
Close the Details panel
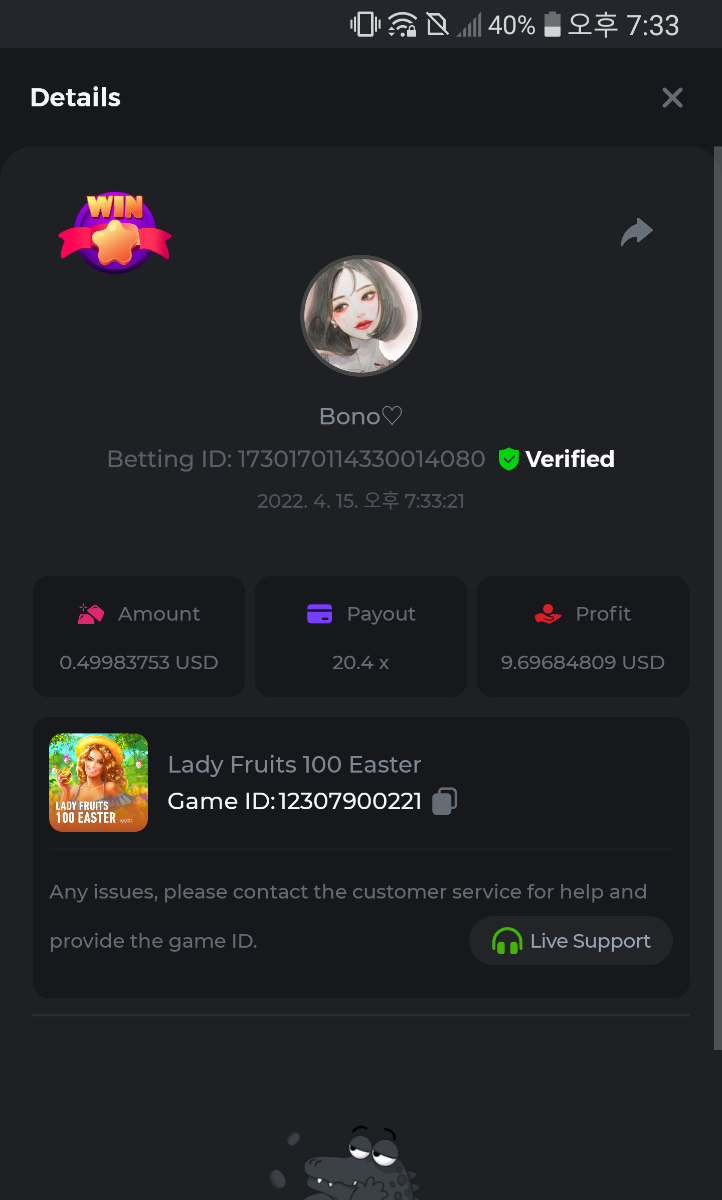tap(672, 97)
